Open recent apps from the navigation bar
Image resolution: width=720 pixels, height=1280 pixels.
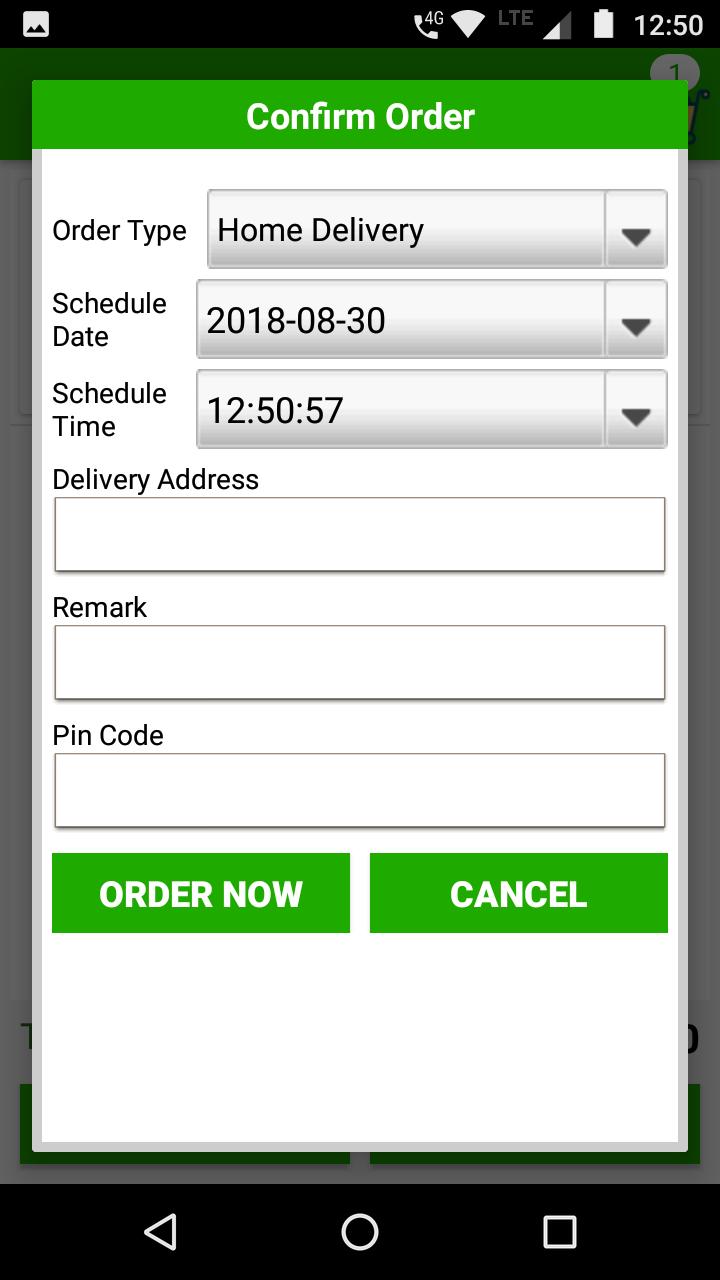point(560,1232)
